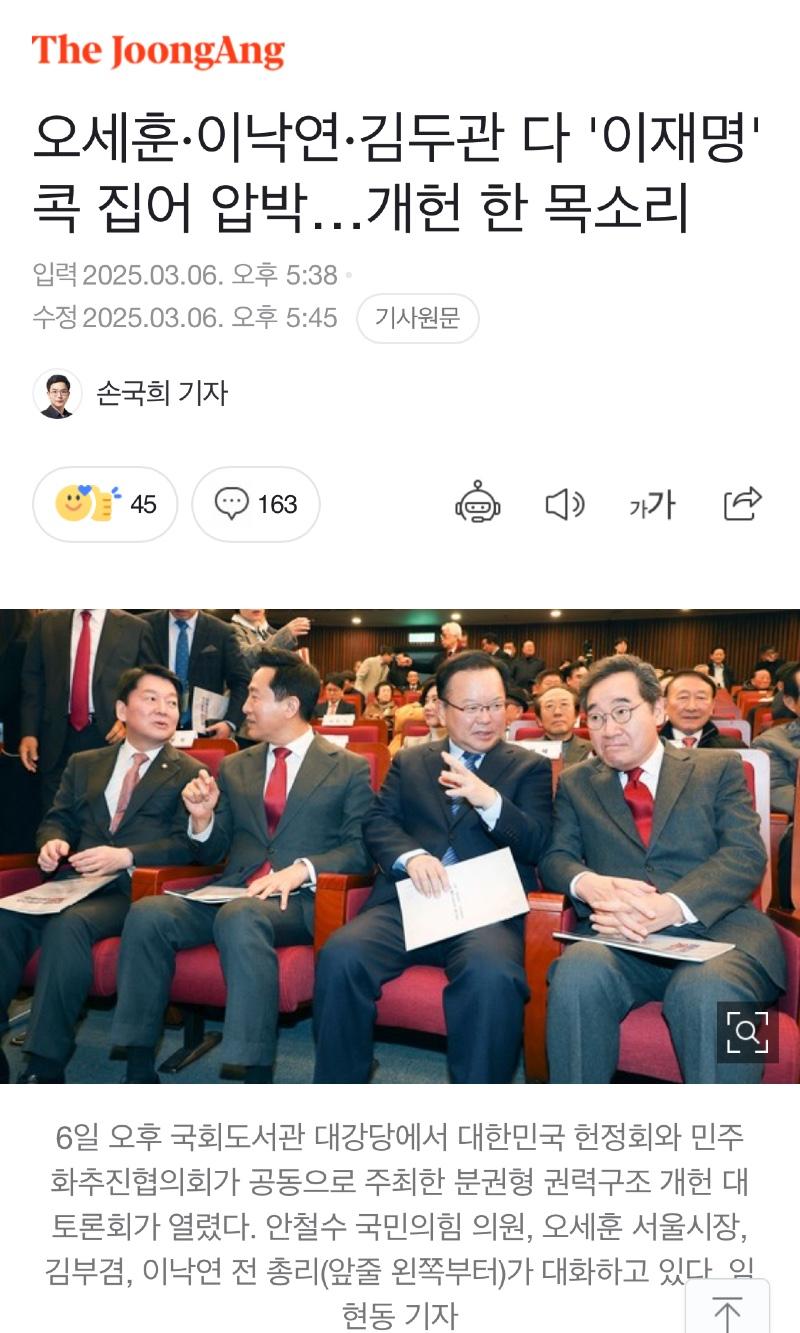Expand the photo with the enlarge icon
Viewport: 800px width, 1333px height.
(747, 1032)
